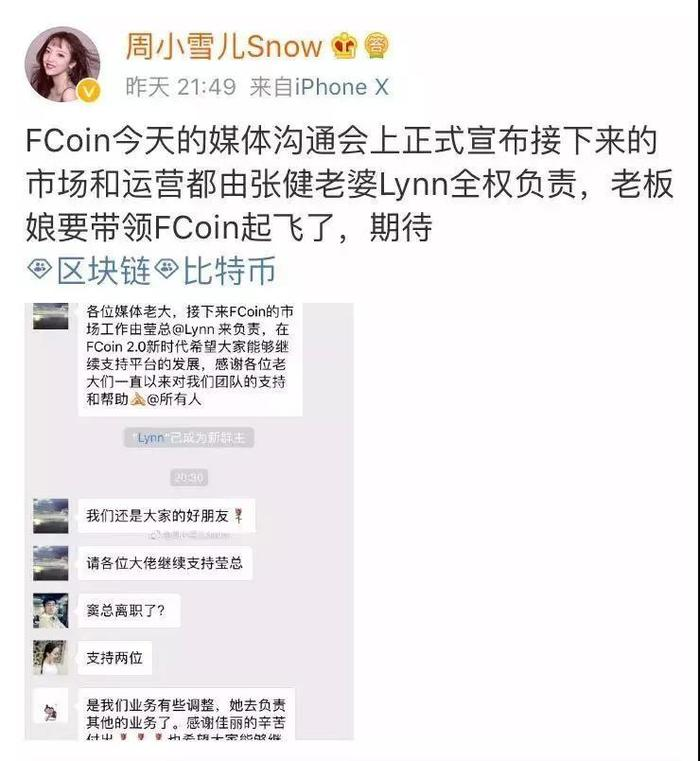This screenshot has width=700, height=761.
Task: View the attached chat screenshot image
Action: pyautogui.click(x=188, y=520)
